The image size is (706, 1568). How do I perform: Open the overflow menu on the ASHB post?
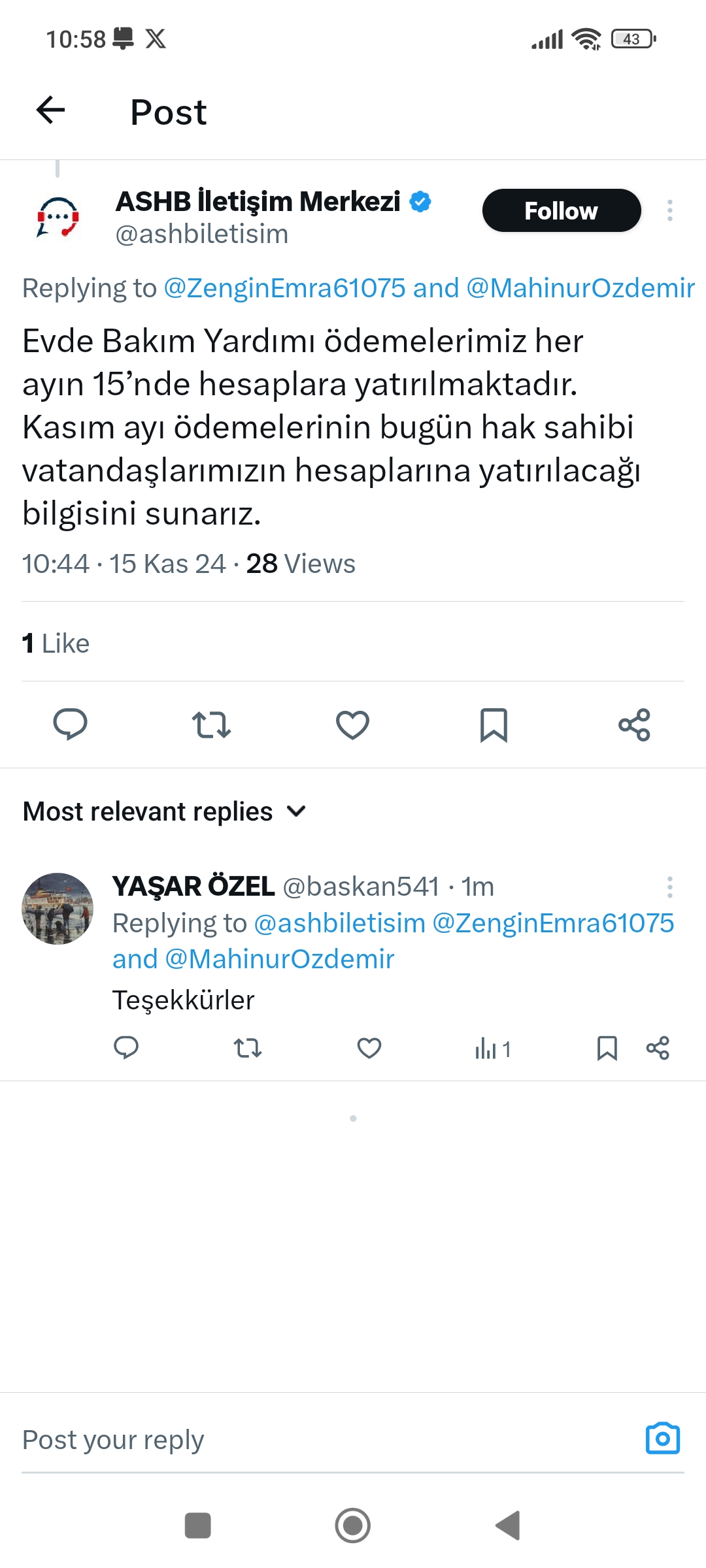pos(669,210)
